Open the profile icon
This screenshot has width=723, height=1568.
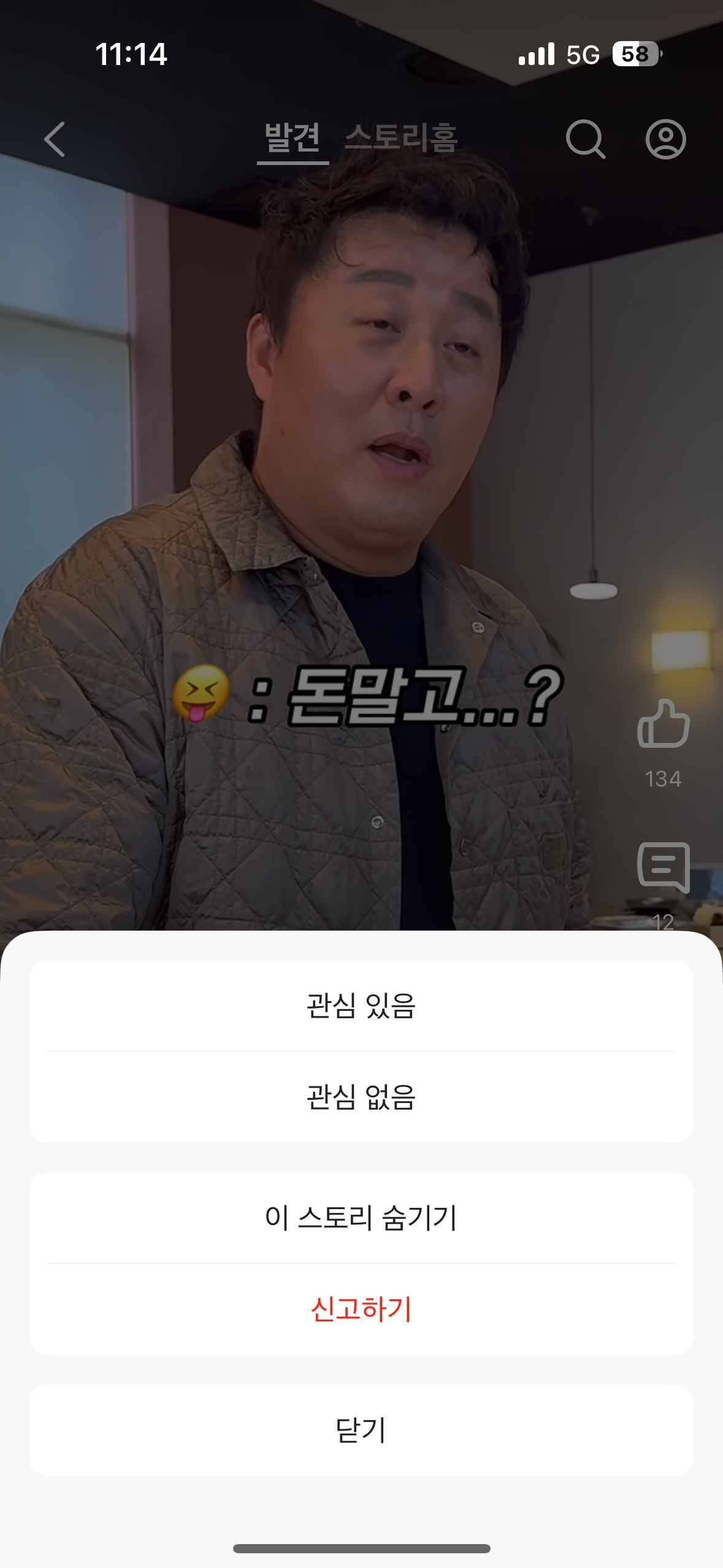click(x=665, y=139)
